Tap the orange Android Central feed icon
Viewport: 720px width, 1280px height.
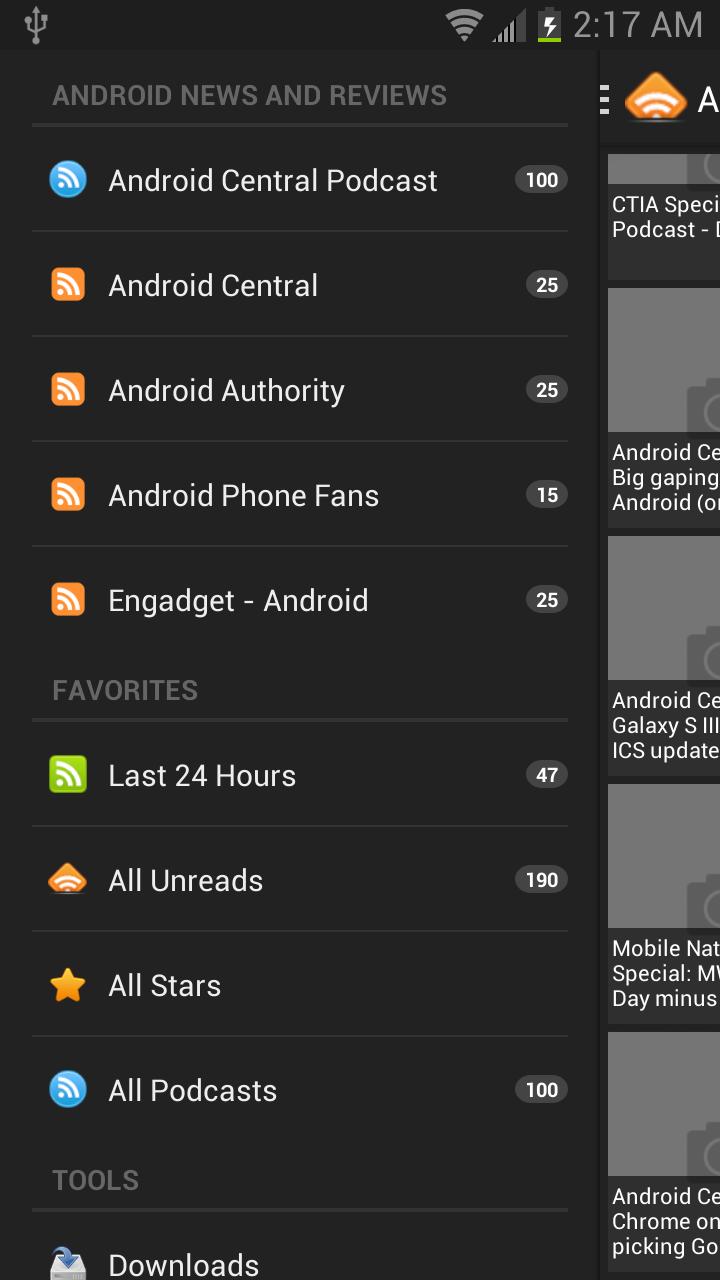tap(67, 285)
